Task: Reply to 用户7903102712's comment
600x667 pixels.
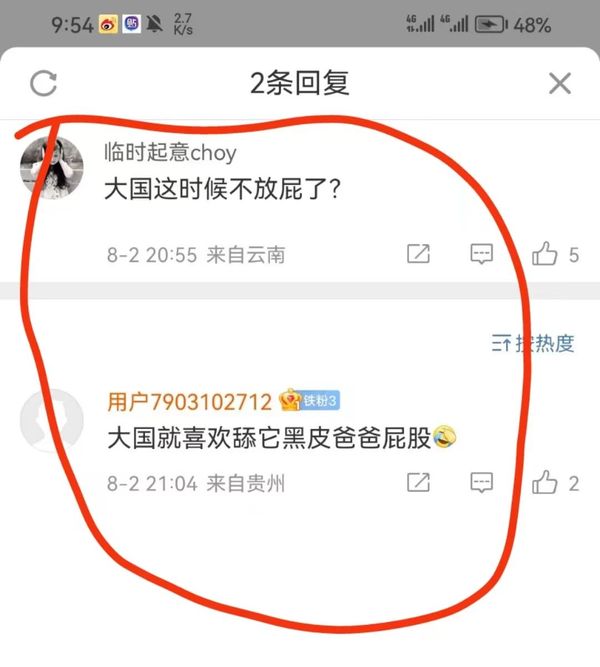Action: point(482,483)
